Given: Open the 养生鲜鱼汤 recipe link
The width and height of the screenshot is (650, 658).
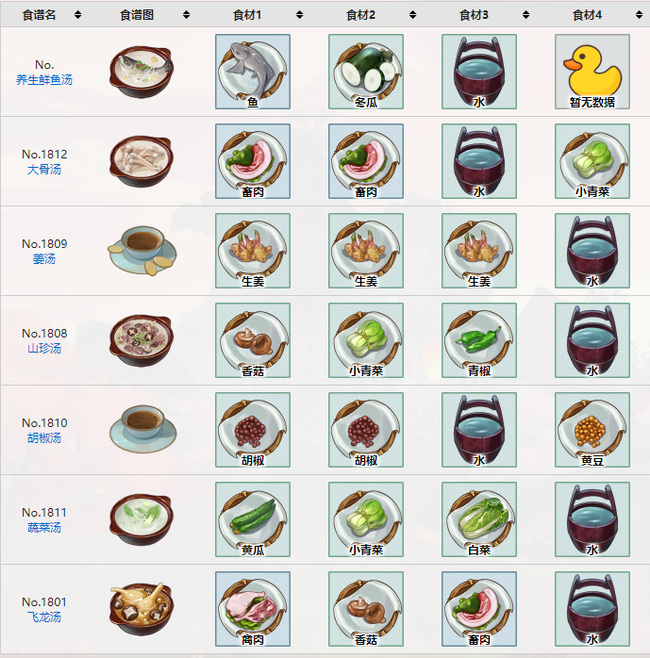Looking at the screenshot, I should pyautogui.click(x=44, y=79).
